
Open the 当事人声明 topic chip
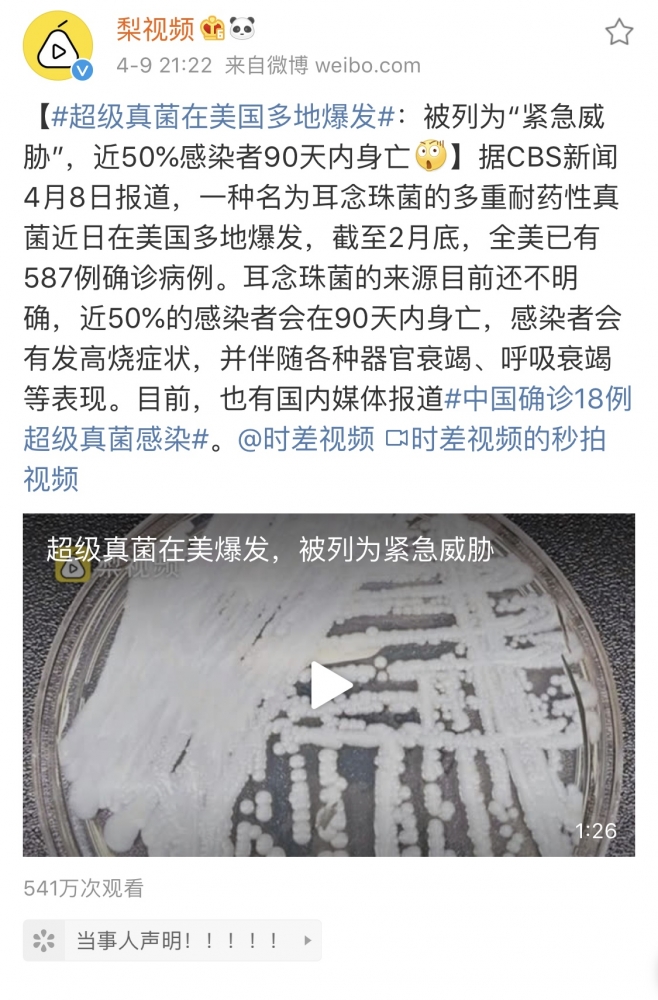[x=172, y=940]
